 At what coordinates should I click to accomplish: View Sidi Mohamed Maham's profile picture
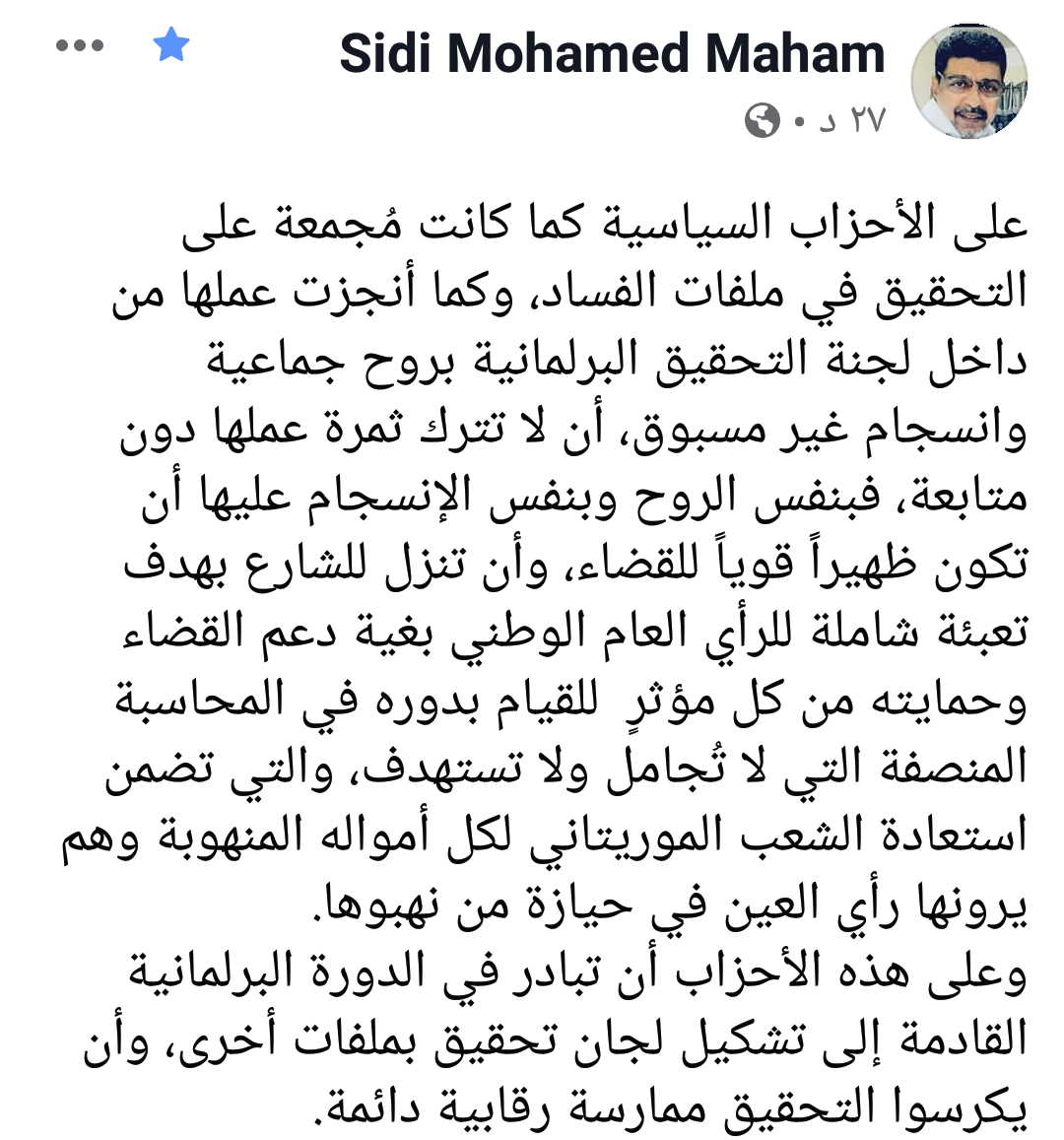click(x=968, y=80)
